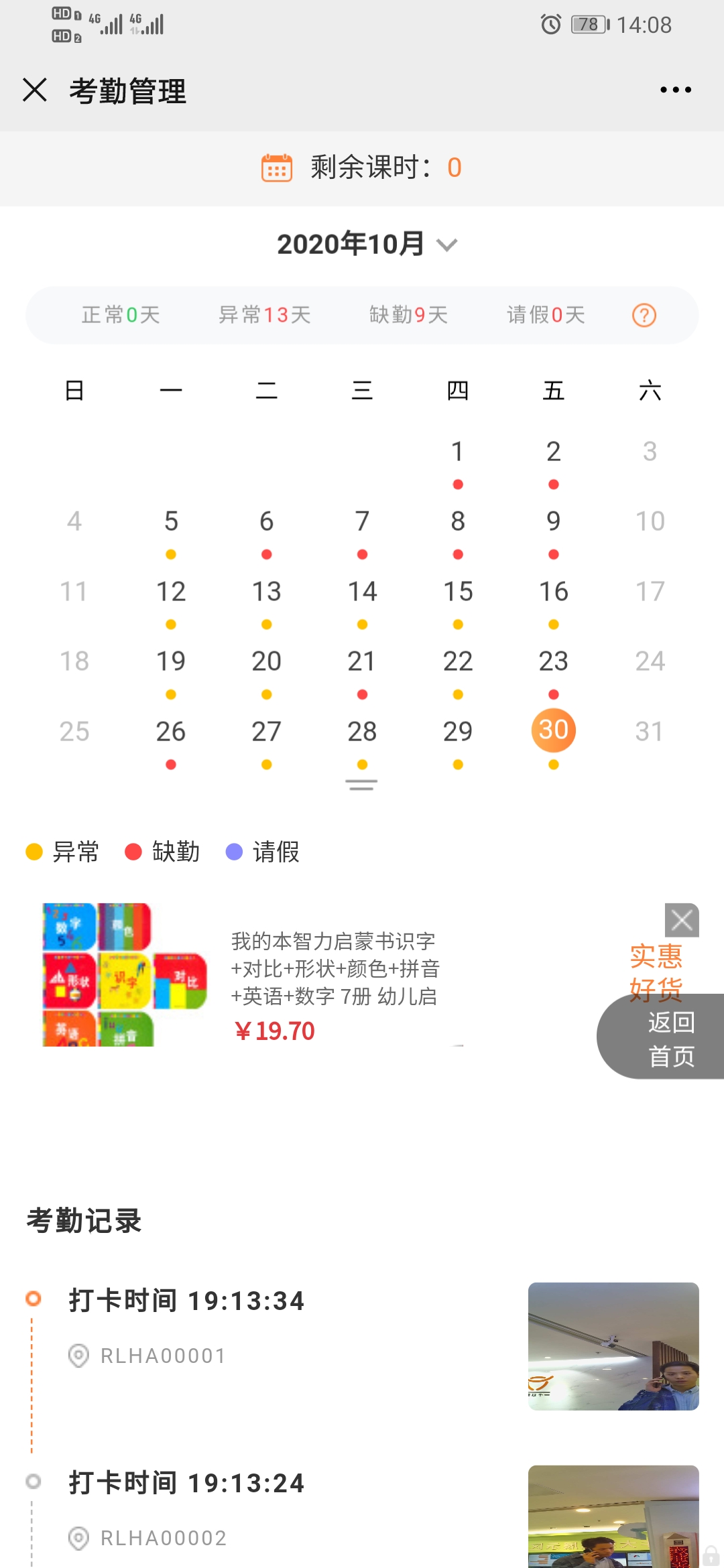Select October 21 on the calendar
Screen dimensions: 724x1568
[x=362, y=662]
